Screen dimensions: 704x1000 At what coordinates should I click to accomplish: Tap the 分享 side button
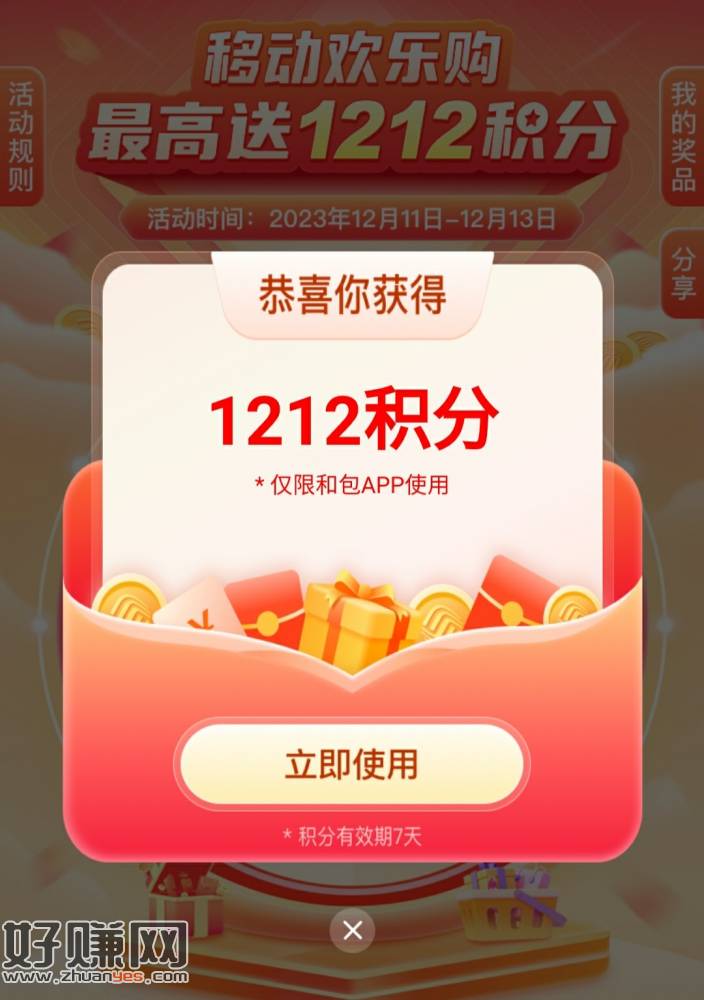[x=683, y=270]
